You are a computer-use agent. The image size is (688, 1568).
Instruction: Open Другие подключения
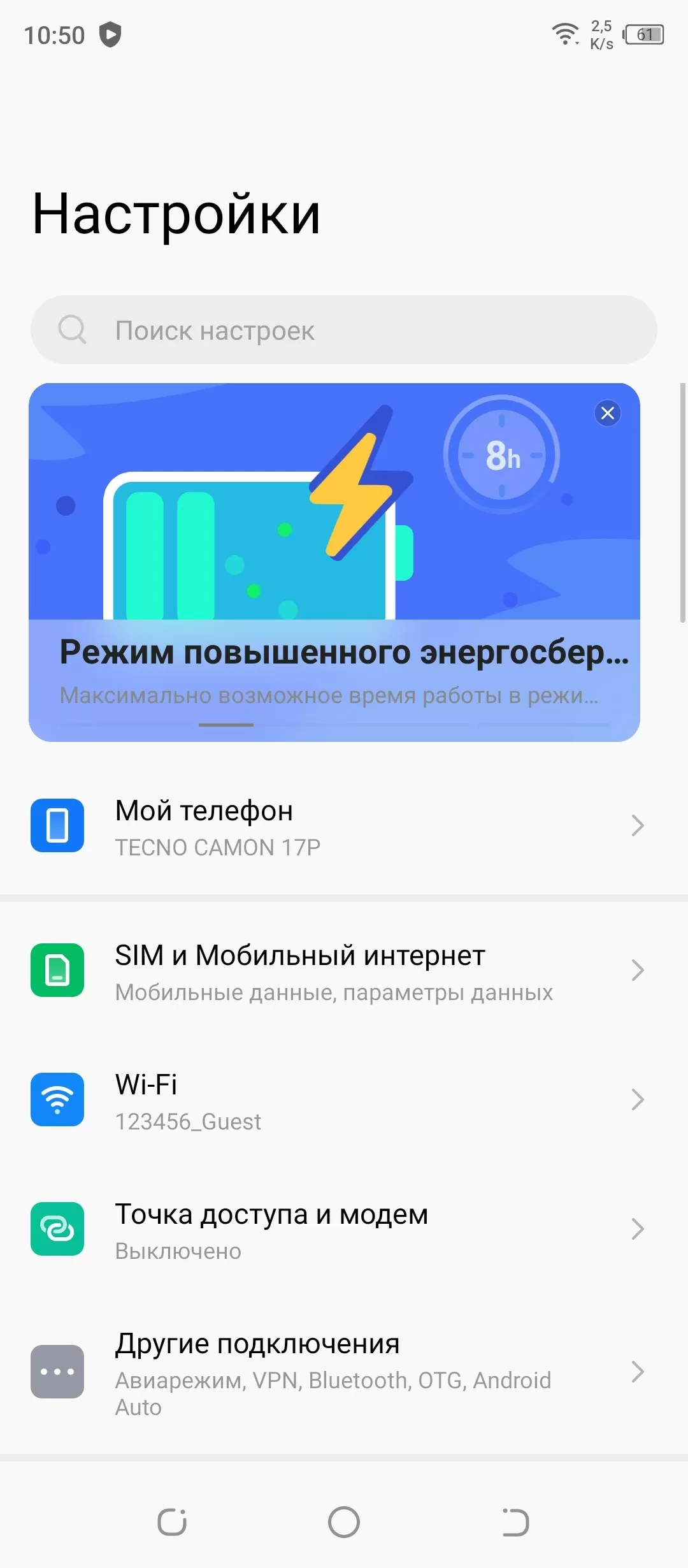point(344,1371)
